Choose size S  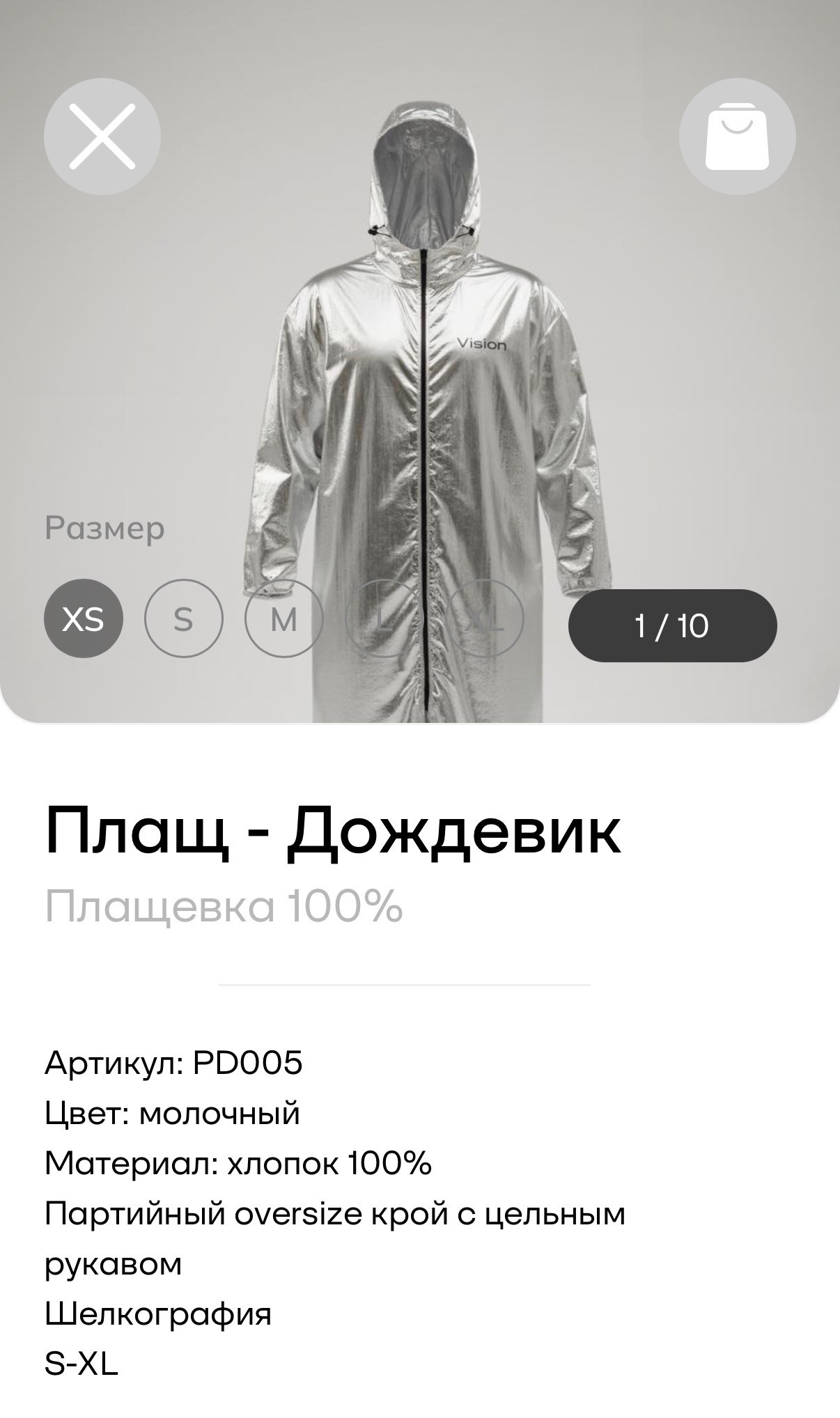pos(184,618)
